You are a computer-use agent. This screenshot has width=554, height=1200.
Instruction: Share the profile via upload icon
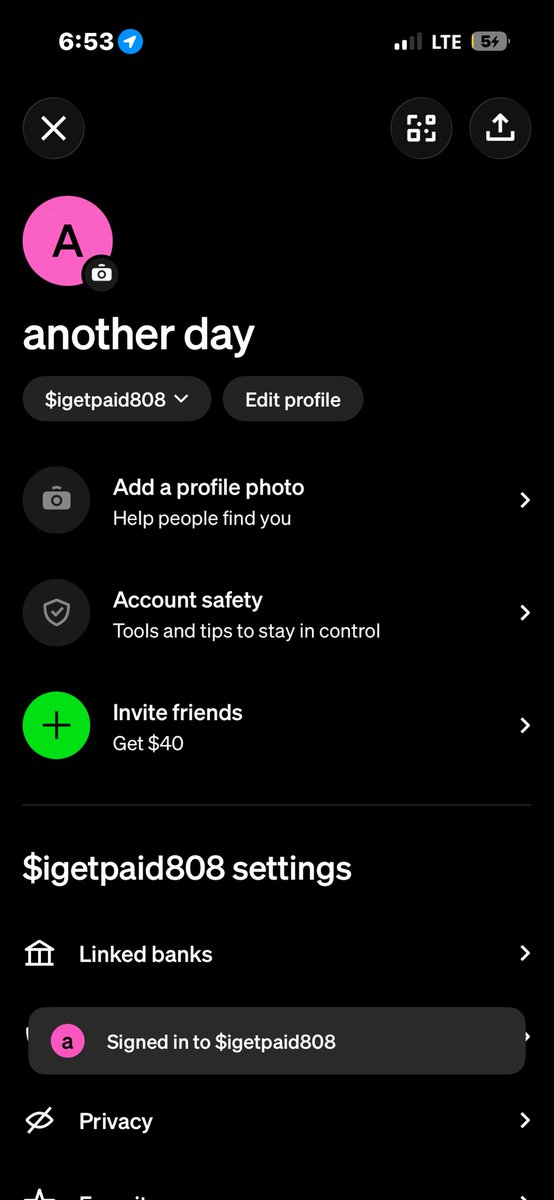500,128
